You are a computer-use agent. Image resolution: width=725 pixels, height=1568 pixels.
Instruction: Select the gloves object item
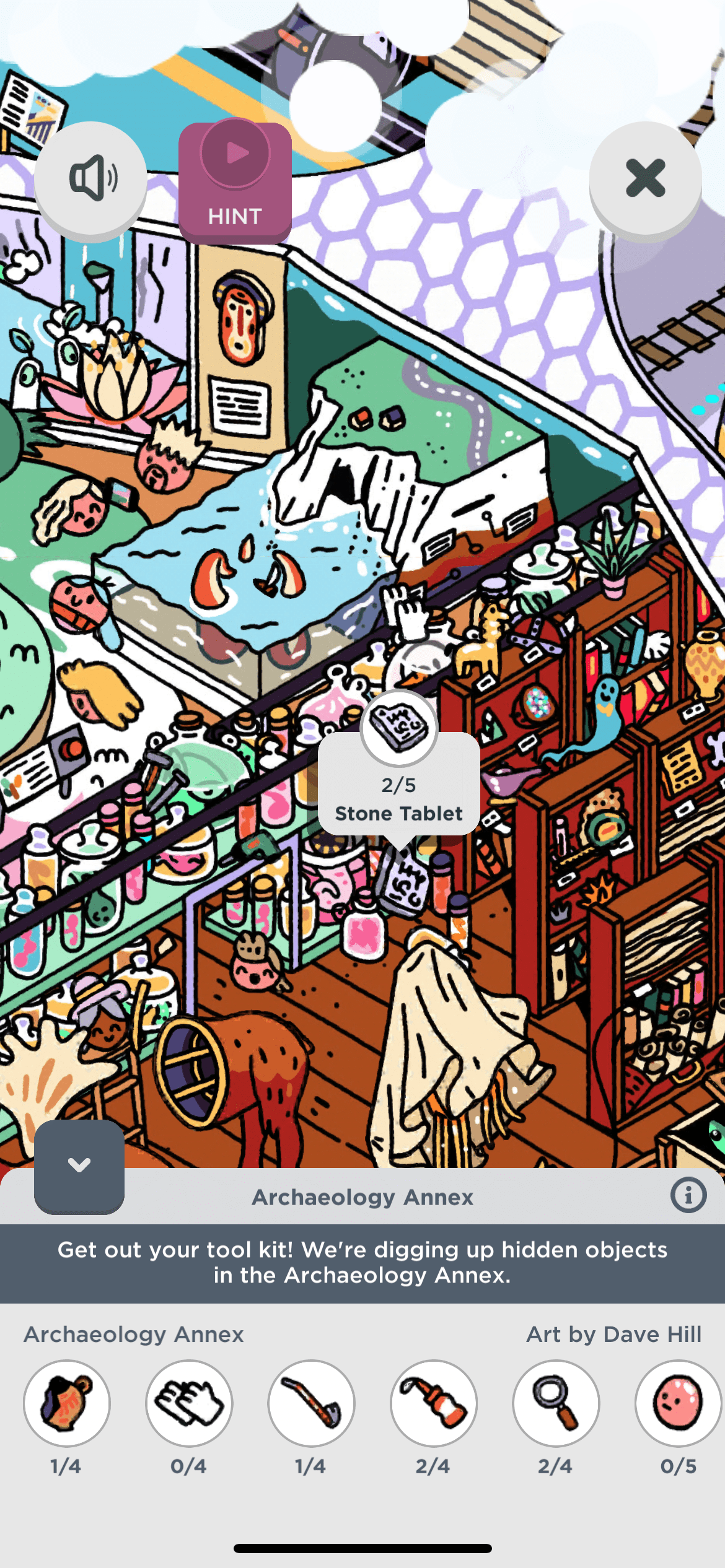[x=189, y=1403]
